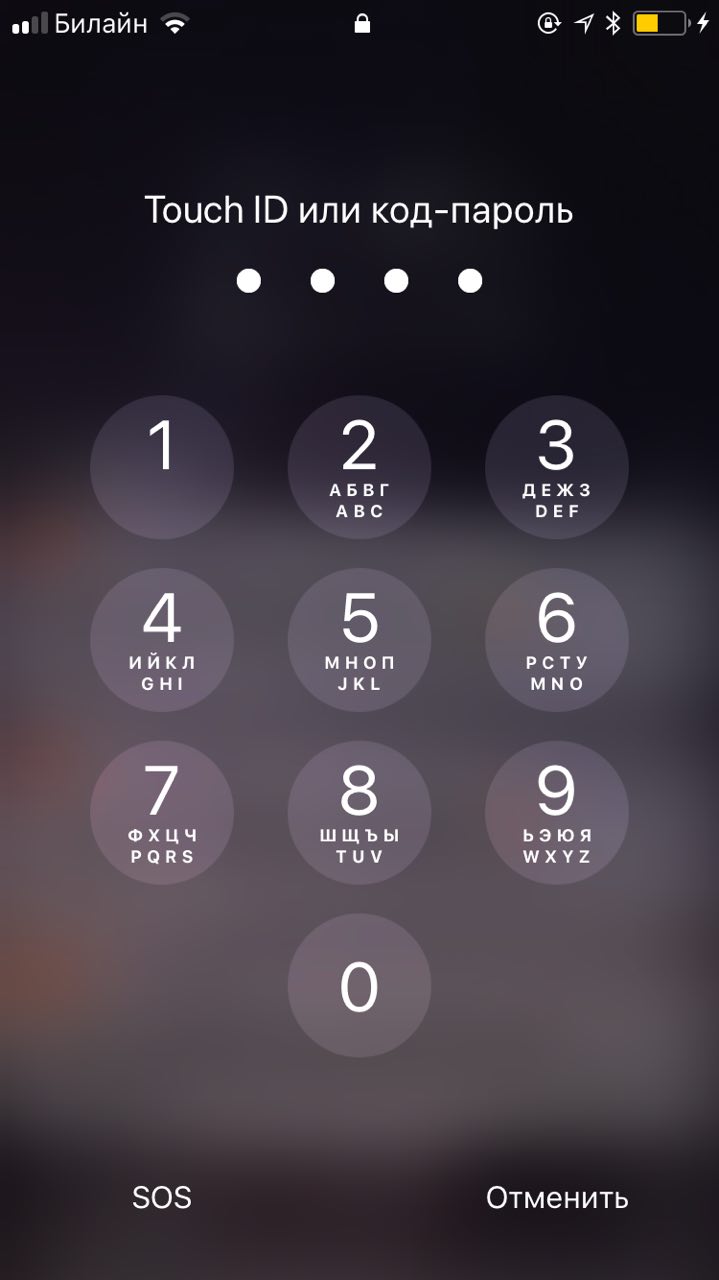Tap the 7 key
719x1280 pixels.
coord(162,813)
